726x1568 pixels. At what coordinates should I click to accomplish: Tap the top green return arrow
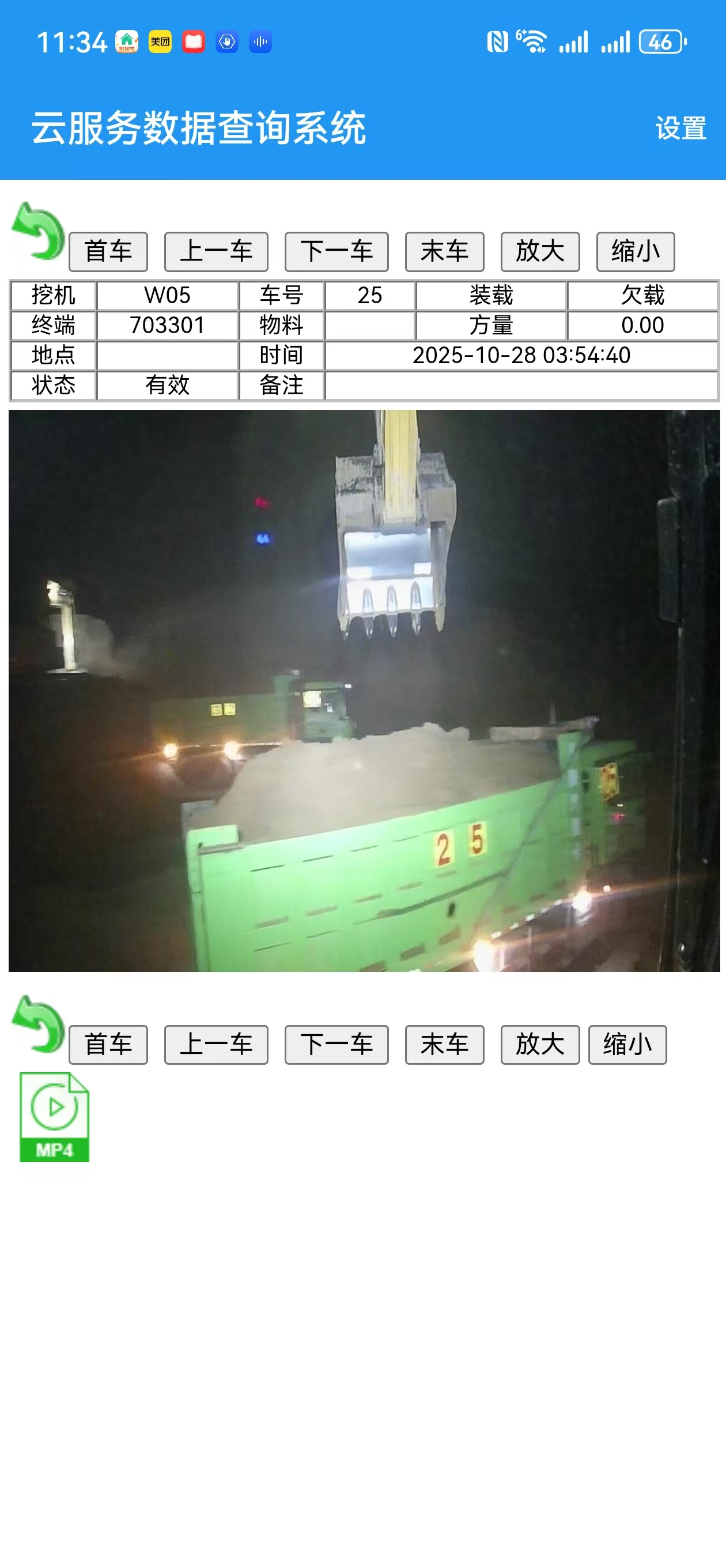click(x=37, y=232)
